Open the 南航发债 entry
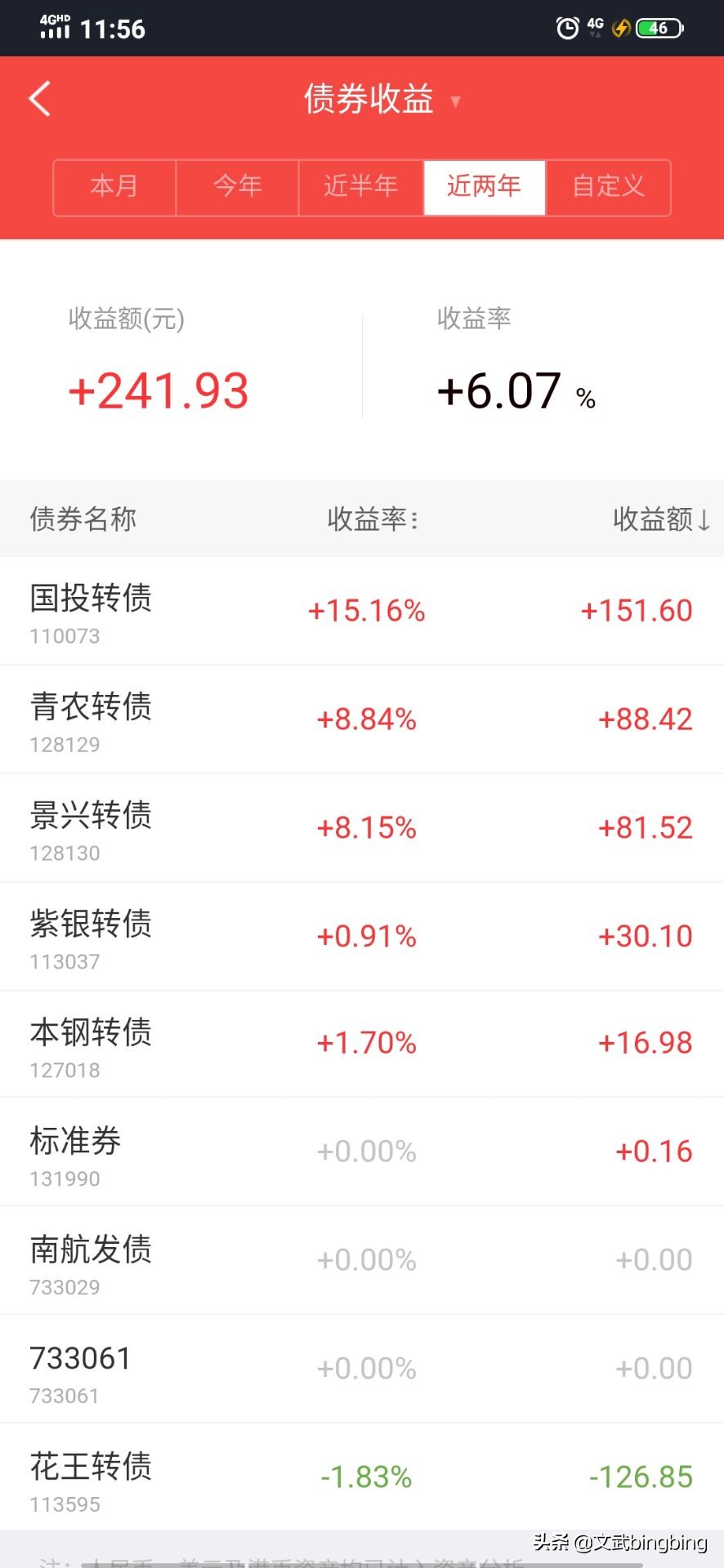Viewport: 724px width, 1568px height. pyautogui.click(x=90, y=1259)
